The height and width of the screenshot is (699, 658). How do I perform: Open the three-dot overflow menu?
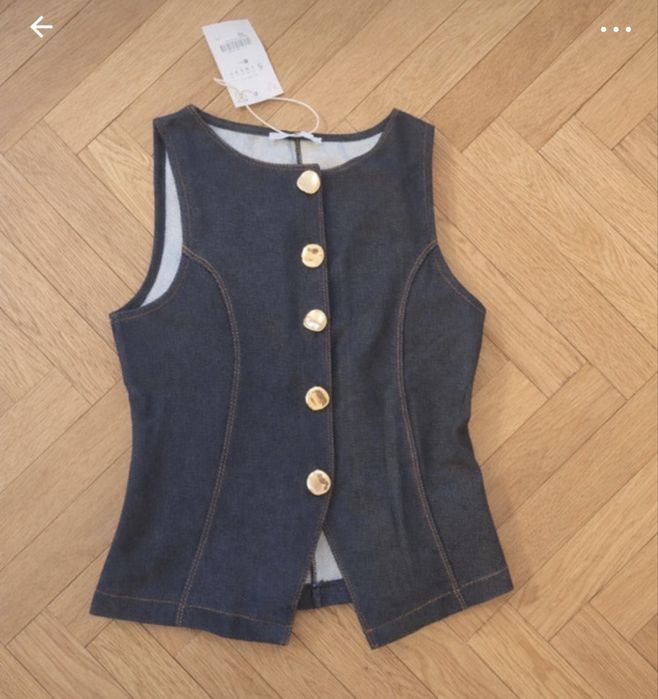point(615,30)
